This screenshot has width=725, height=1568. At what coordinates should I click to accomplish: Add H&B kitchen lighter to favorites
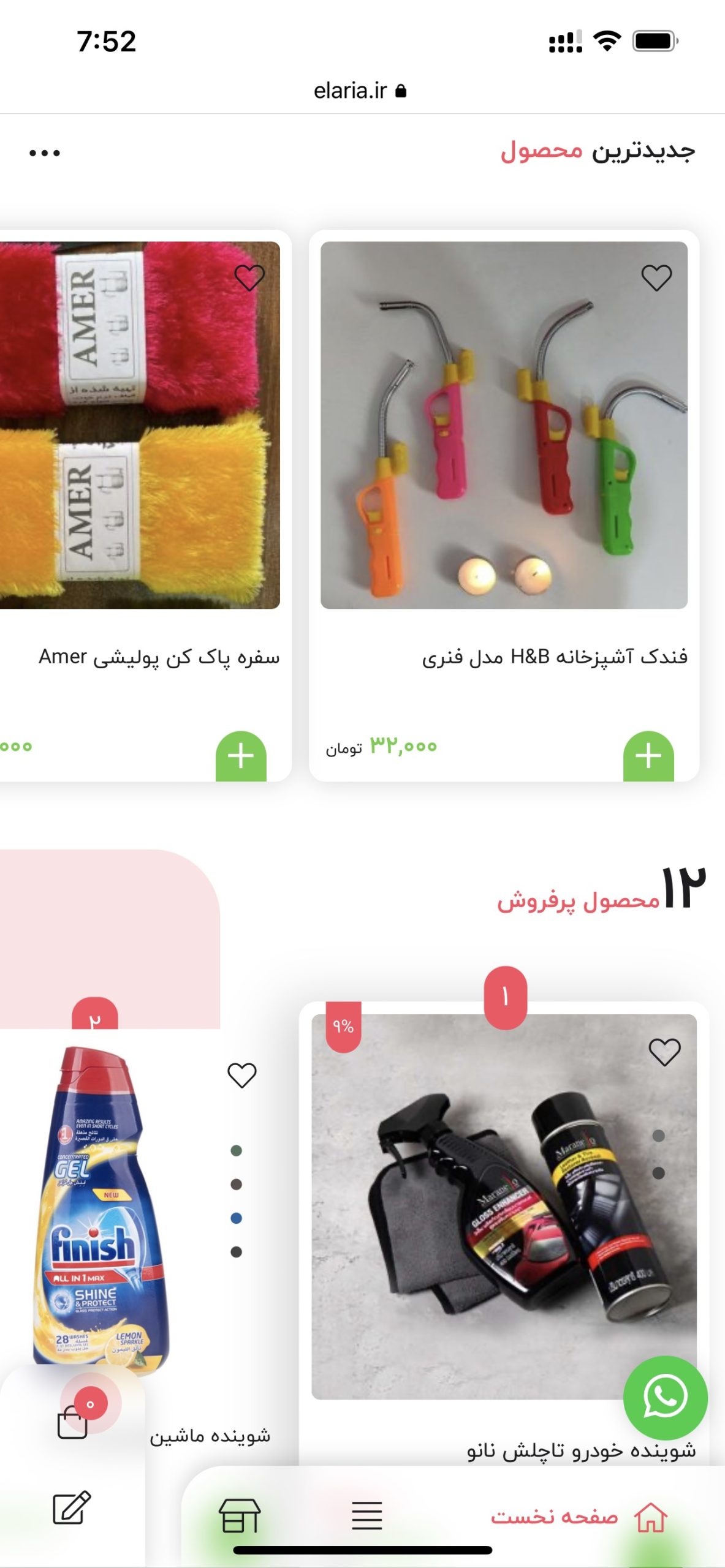tap(656, 278)
